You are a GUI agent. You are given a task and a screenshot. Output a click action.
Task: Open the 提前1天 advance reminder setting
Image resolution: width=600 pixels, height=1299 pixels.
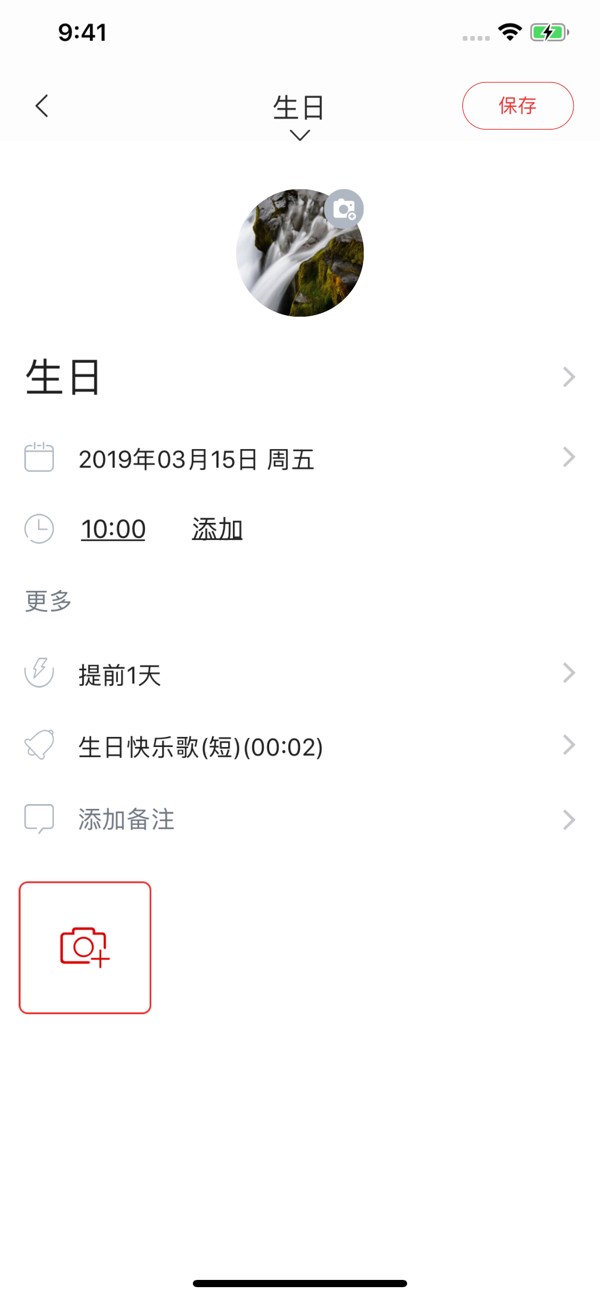[300, 675]
